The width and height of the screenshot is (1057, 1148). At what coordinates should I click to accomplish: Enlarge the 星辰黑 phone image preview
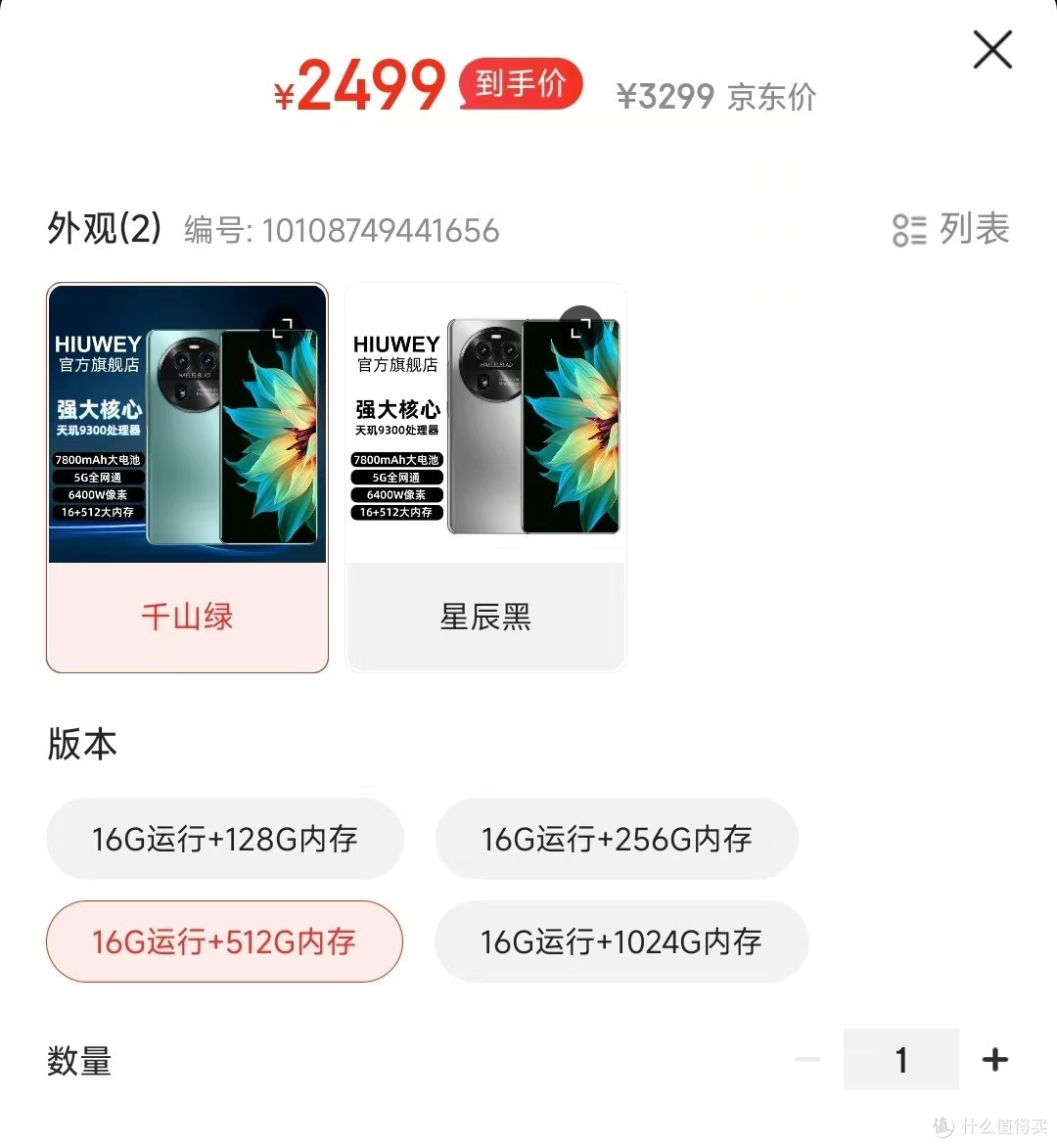coord(581,327)
